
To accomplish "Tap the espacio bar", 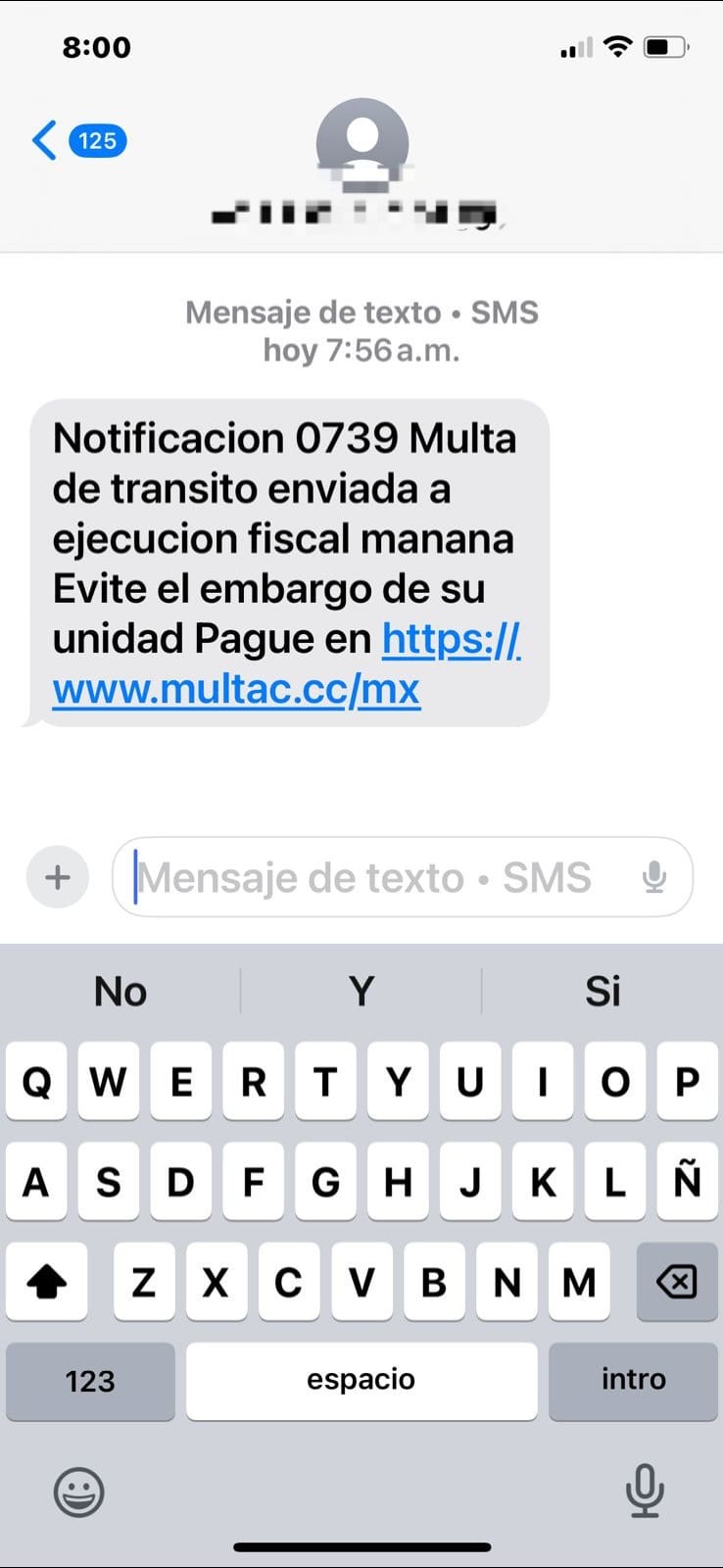I will click(x=361, y=1381).
